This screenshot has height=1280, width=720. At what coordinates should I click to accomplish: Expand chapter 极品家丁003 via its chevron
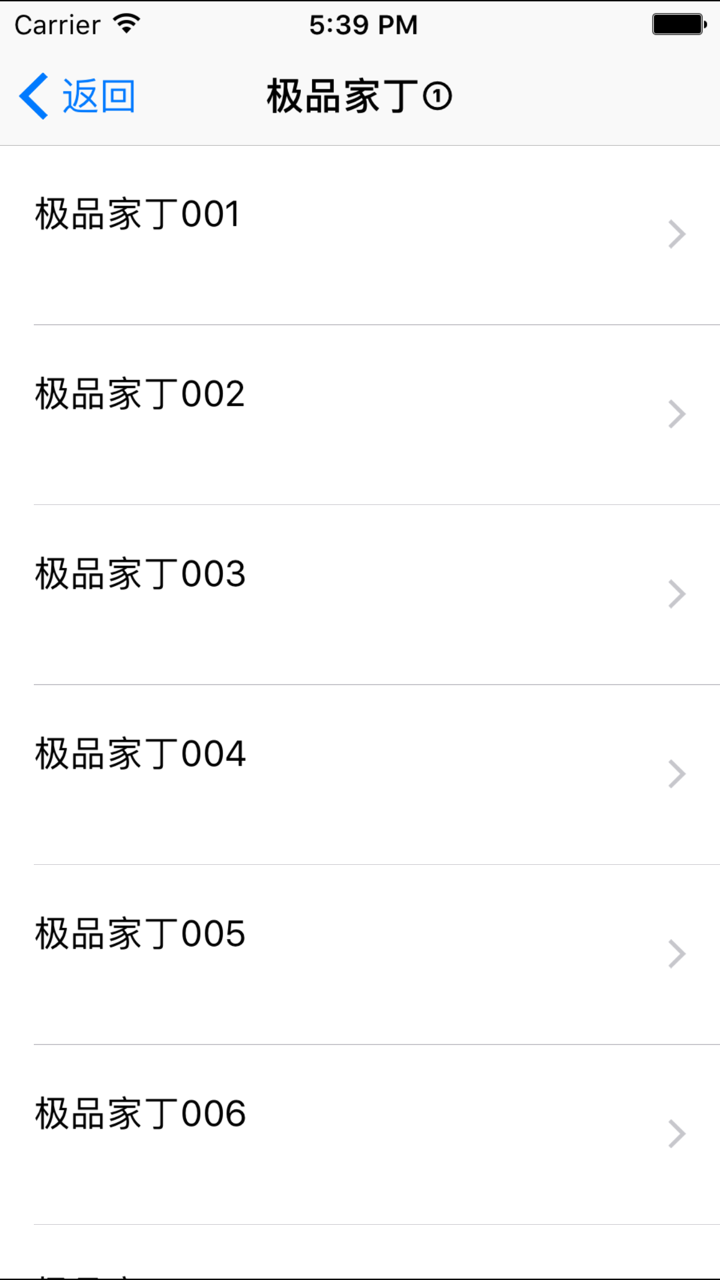[677, 594]
